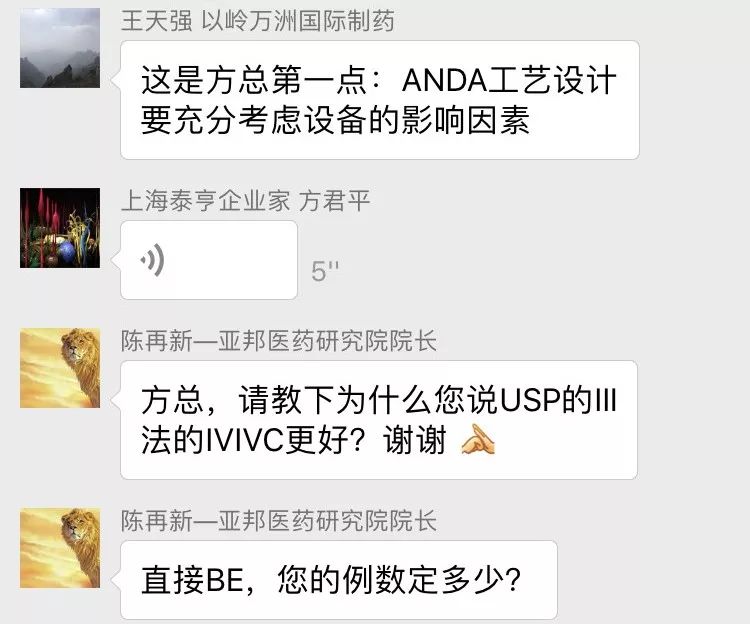Play the 5-second voice message from 方君平
This screenshot has width=750, height=624.
point(208,260)
